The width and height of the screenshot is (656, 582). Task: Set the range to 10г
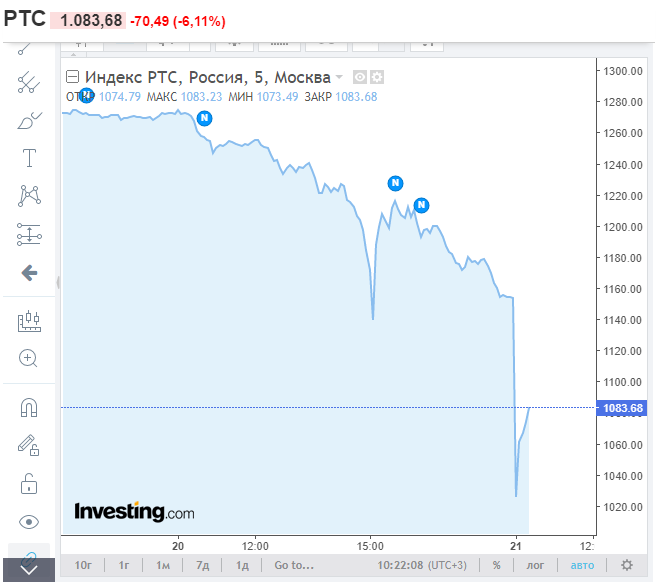pyautogui.click(x=83, y=565)
